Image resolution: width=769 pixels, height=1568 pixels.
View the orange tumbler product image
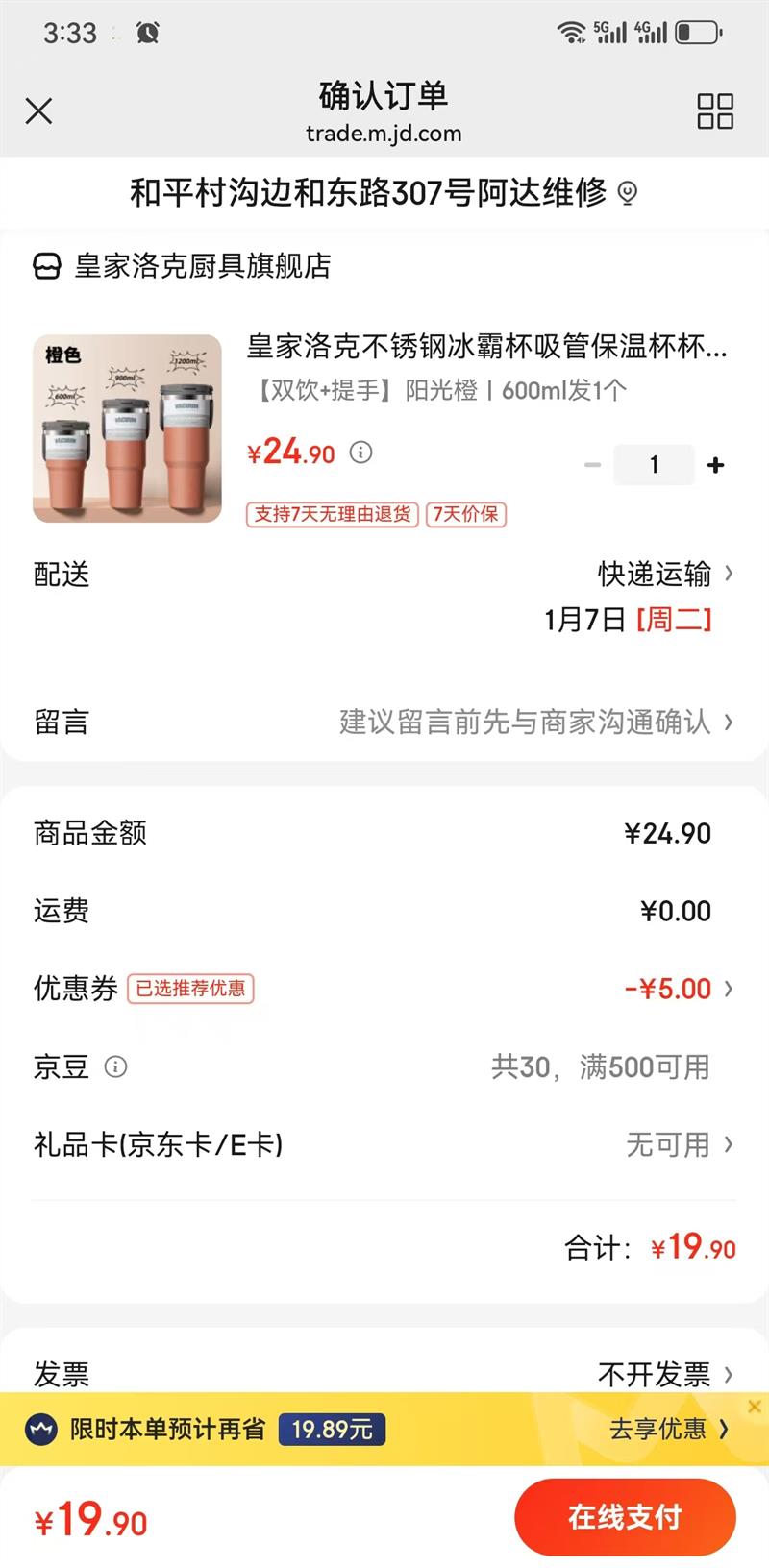[128, 429]
